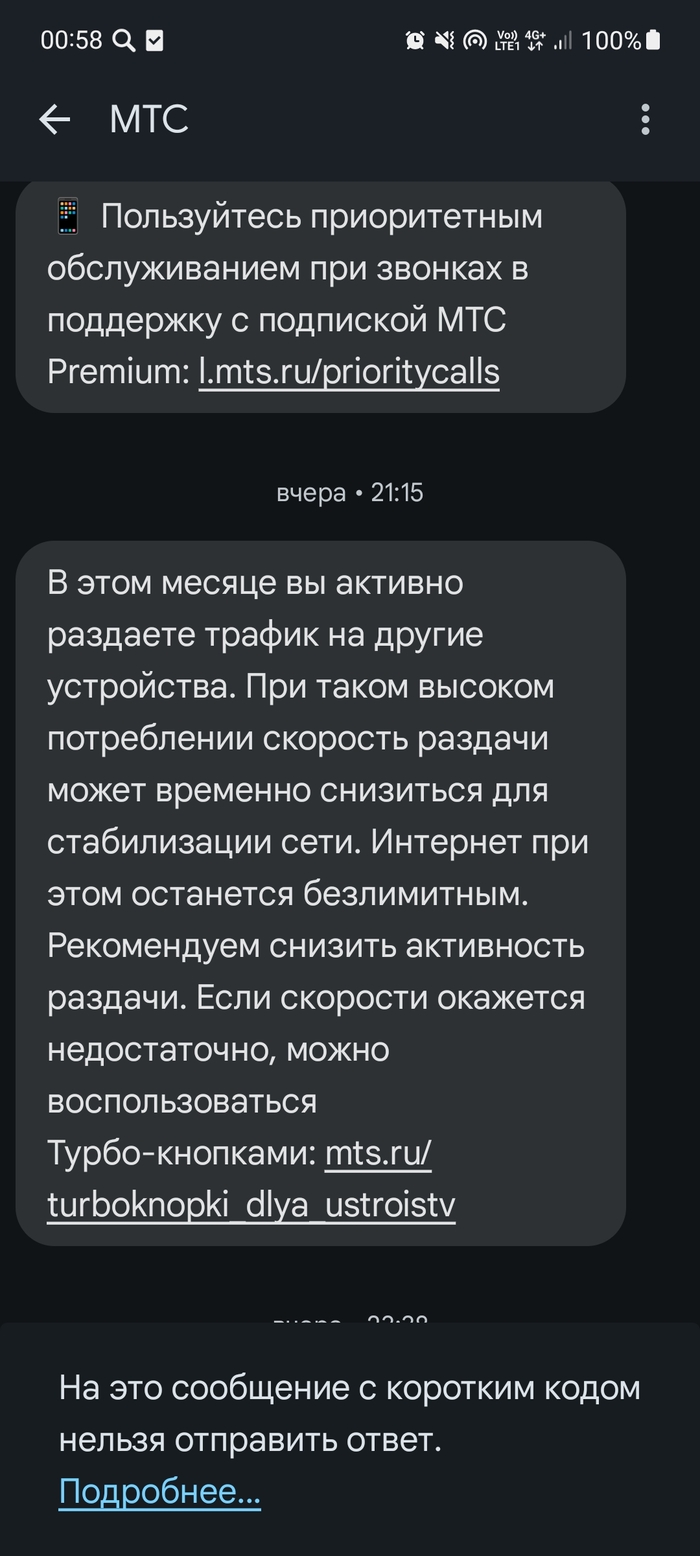Go back from the МТС conversation
This screenshot has height=1556, width=700.
[x=55, y=120]
